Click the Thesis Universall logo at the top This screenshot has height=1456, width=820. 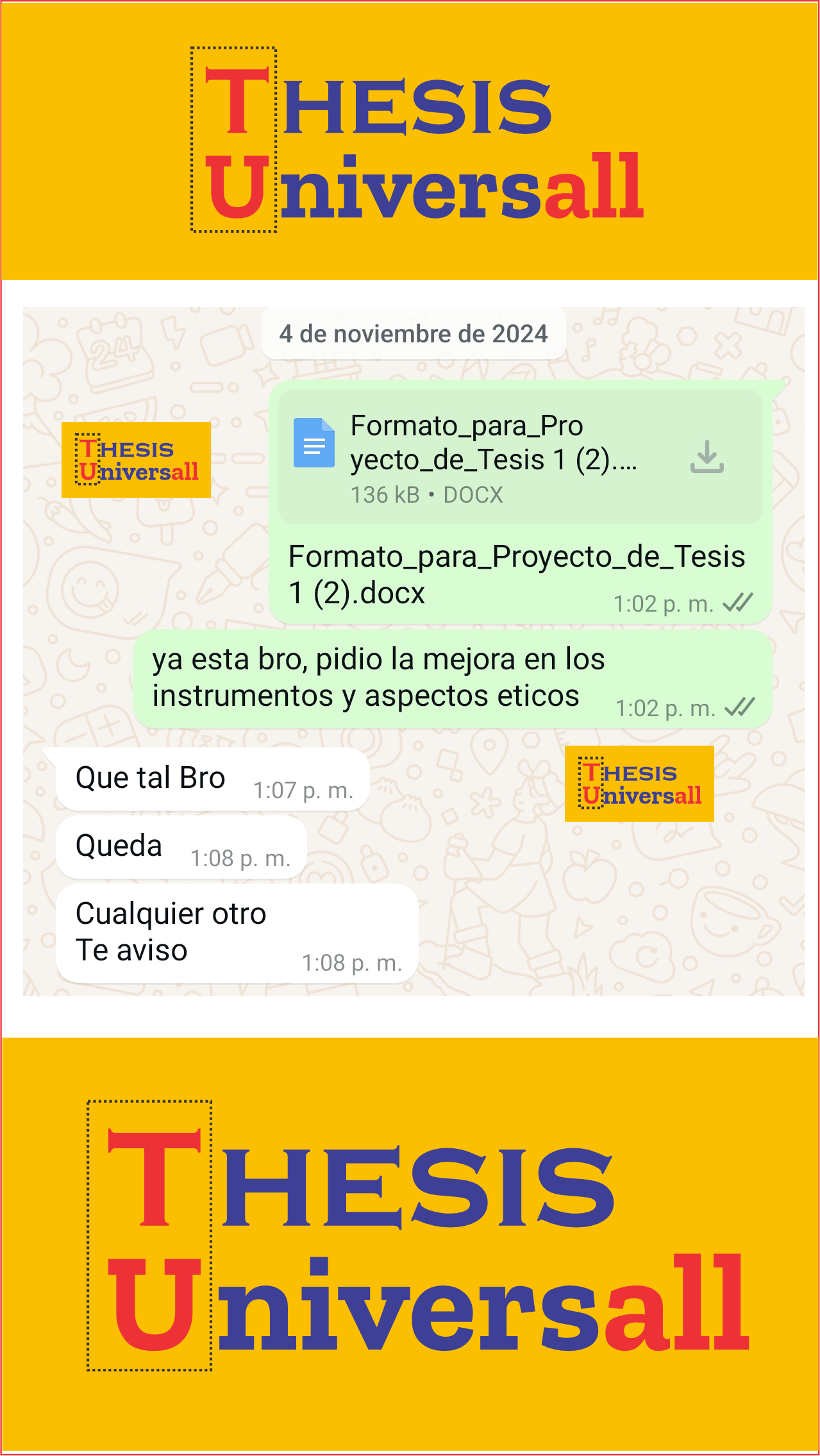(417, 141)
